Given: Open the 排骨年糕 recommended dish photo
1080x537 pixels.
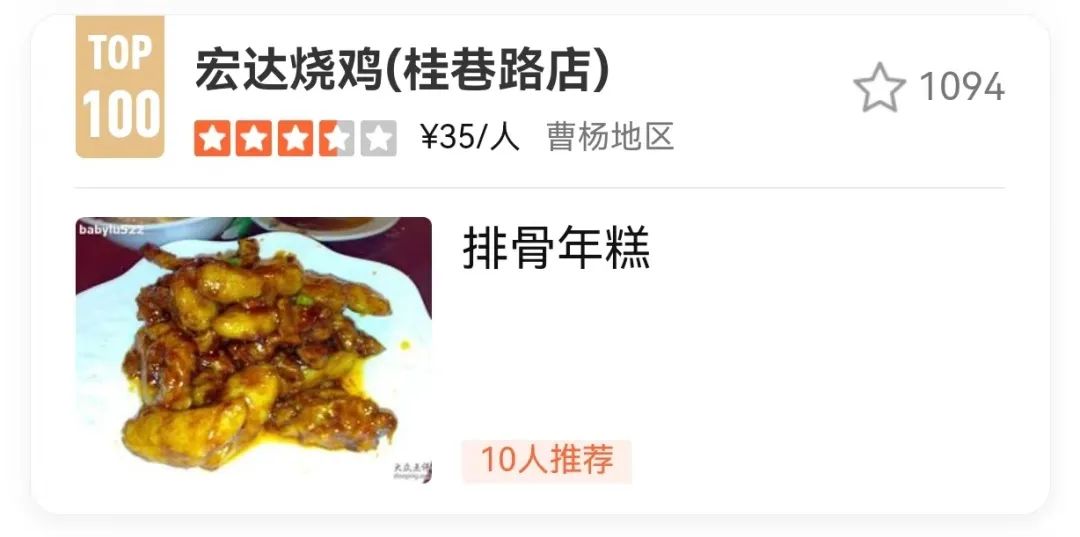Looking at the screenshot, I should click(254, 350).
